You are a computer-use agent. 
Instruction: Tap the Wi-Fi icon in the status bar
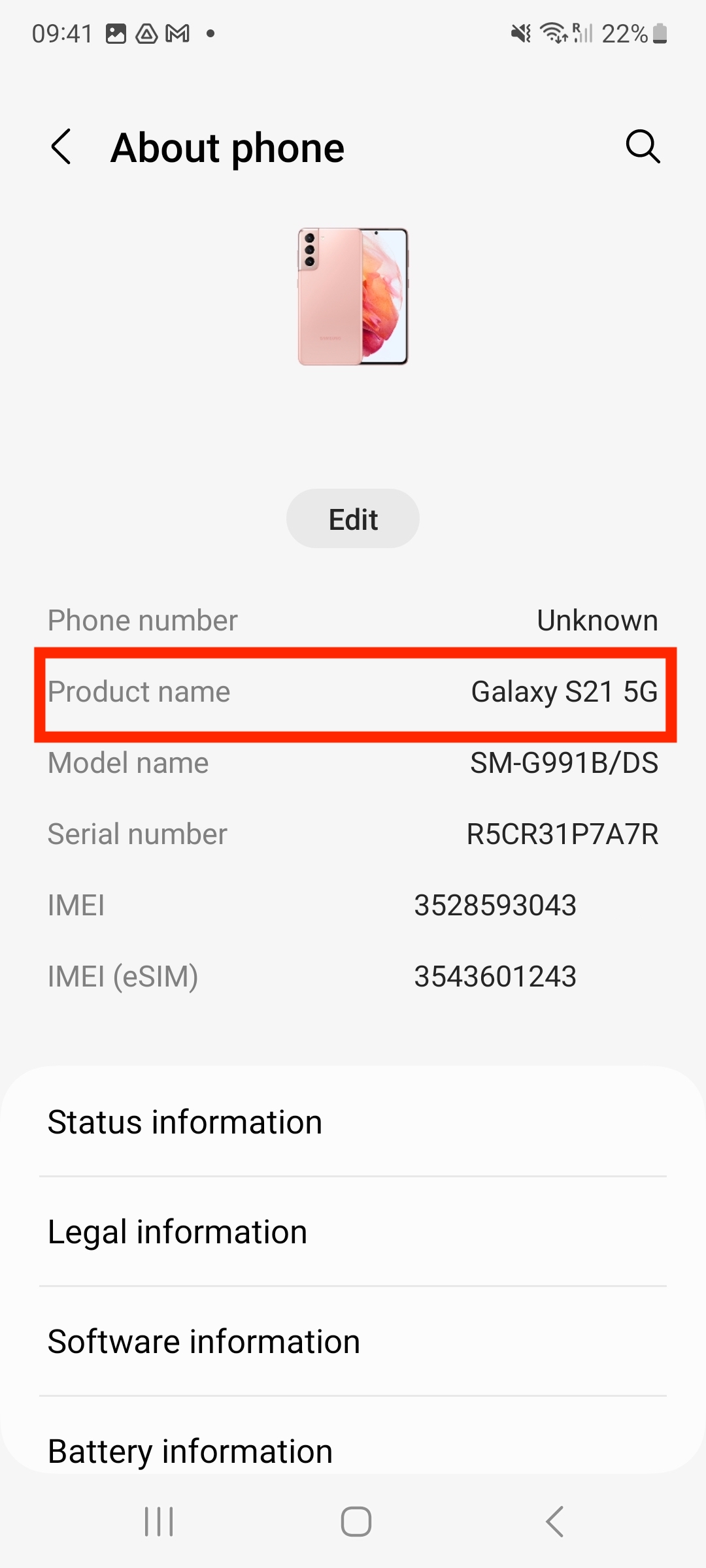552,33
